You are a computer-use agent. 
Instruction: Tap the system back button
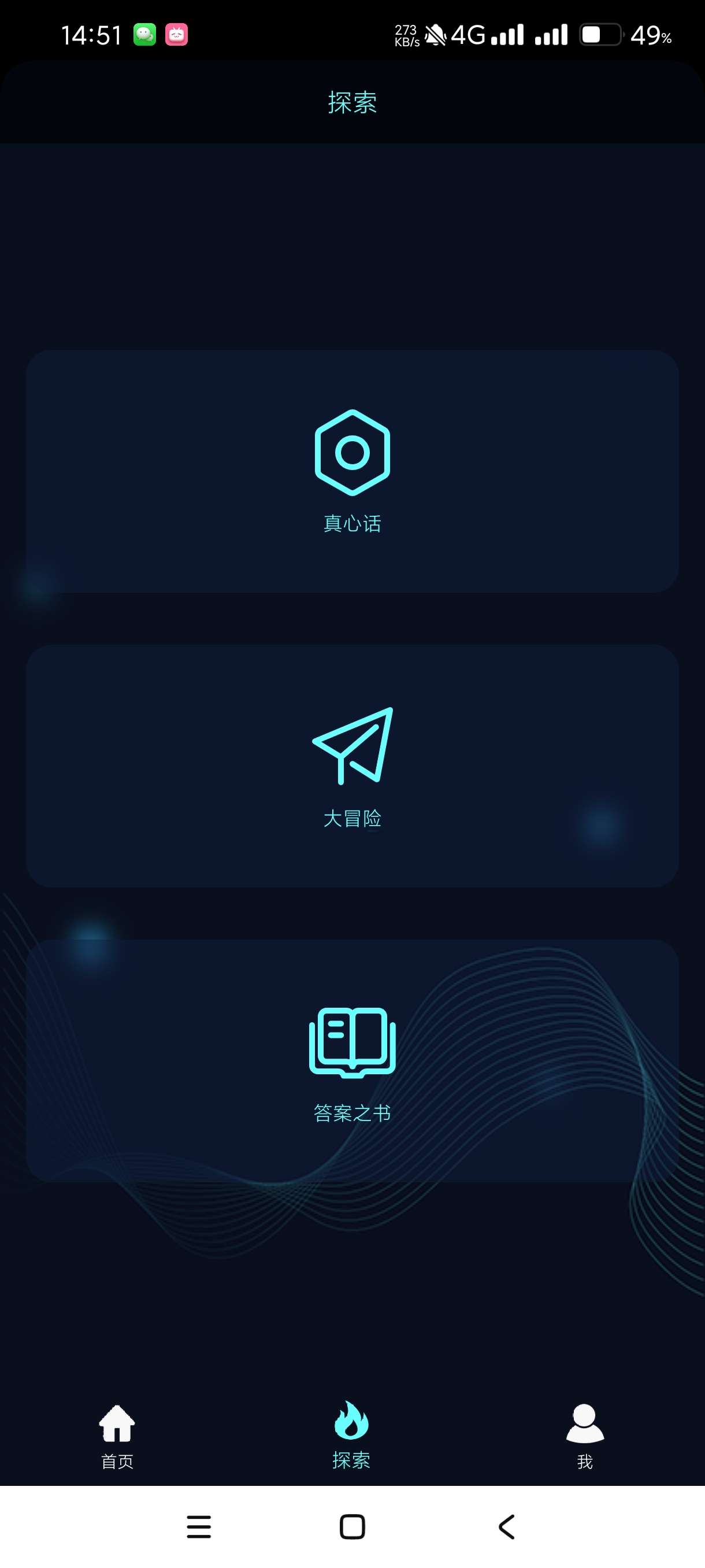507,1526
